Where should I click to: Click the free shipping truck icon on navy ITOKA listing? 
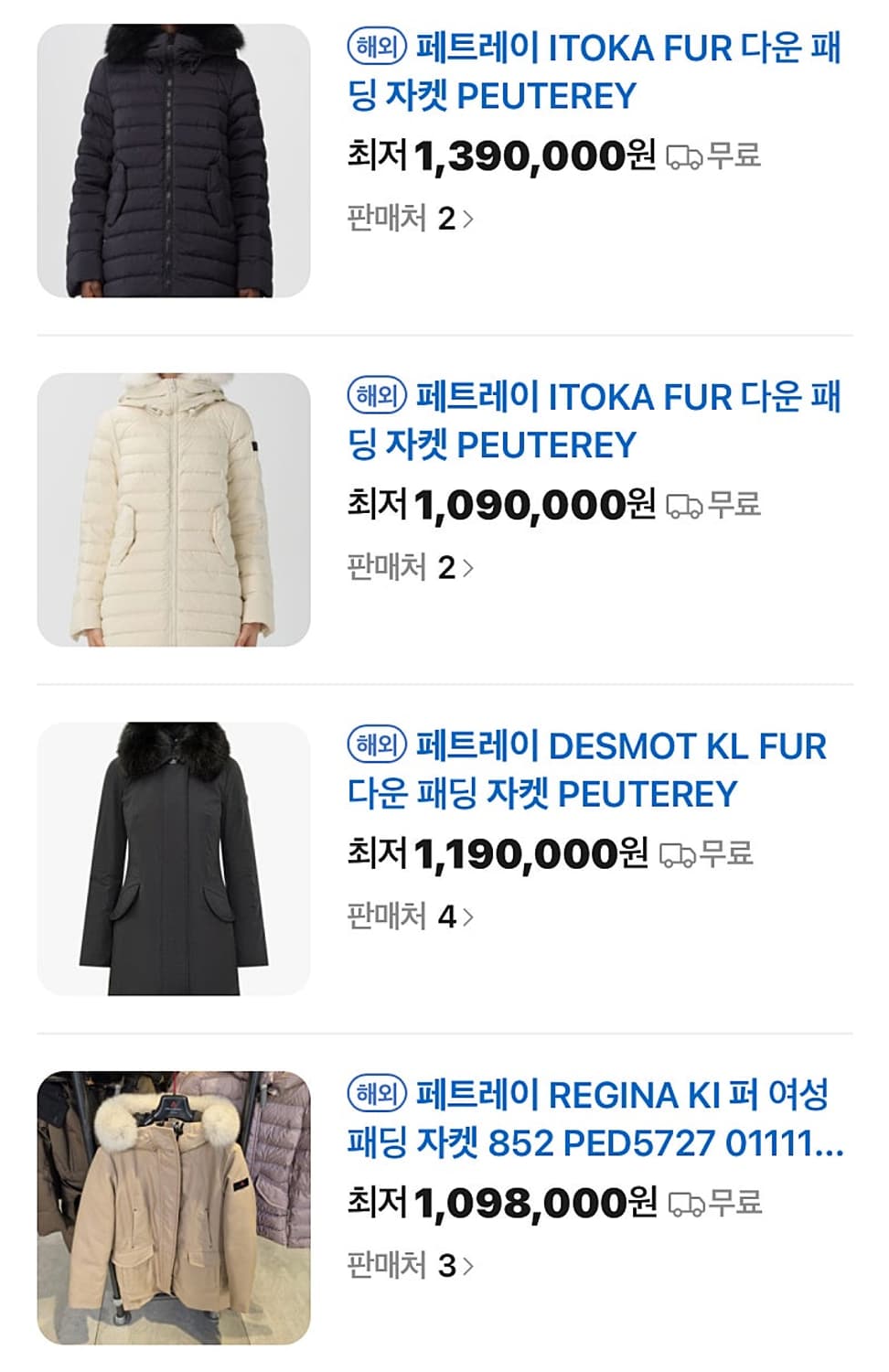[x=684, y=158]
